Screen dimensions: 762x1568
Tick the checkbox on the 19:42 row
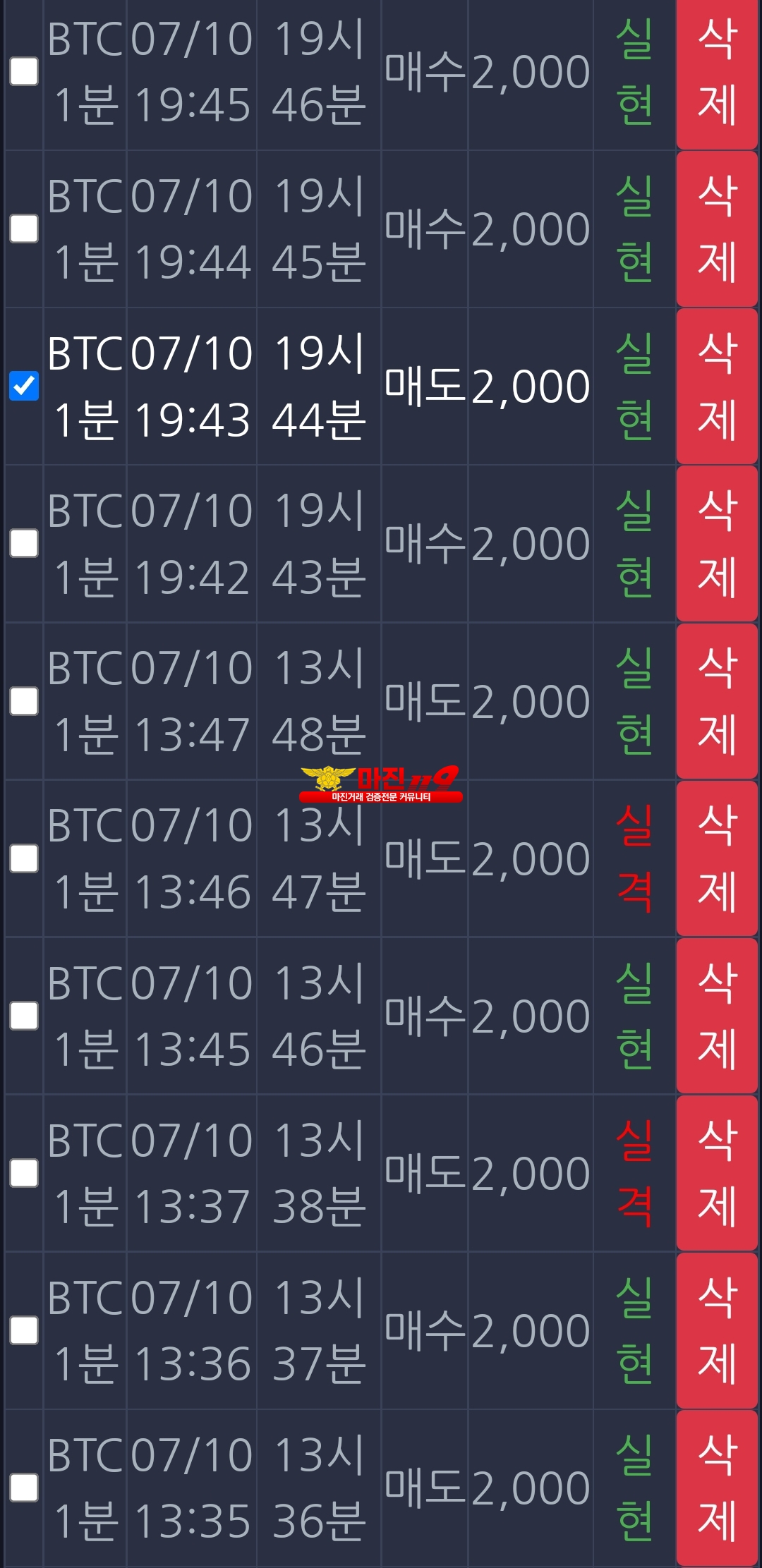coord(24,543)
